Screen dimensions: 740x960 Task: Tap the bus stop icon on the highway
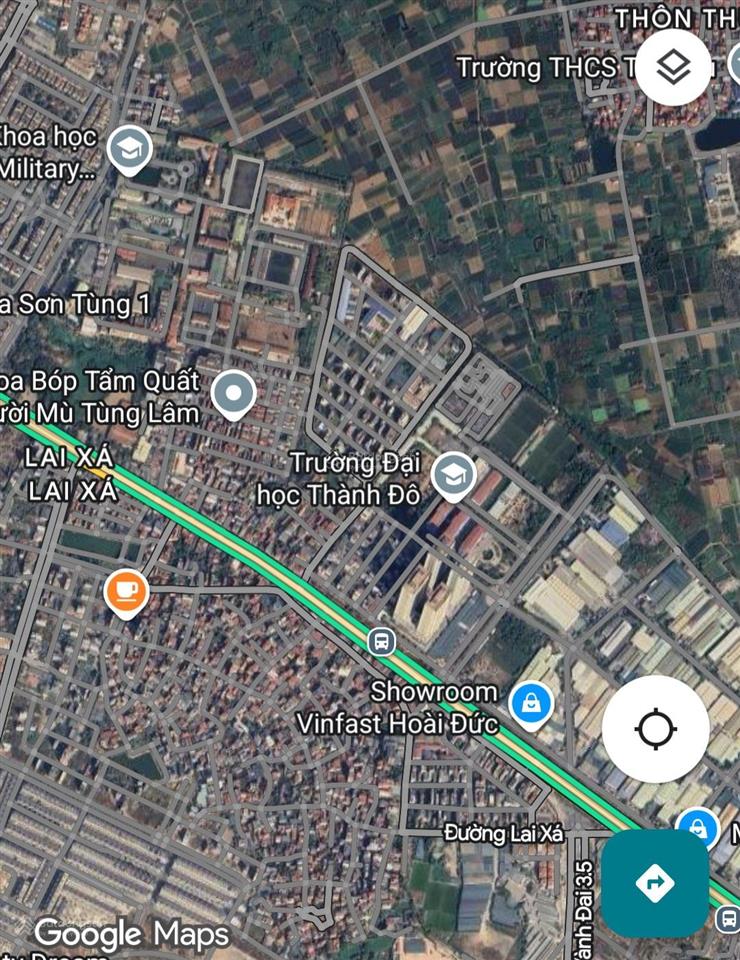click(x=381, y=640)
